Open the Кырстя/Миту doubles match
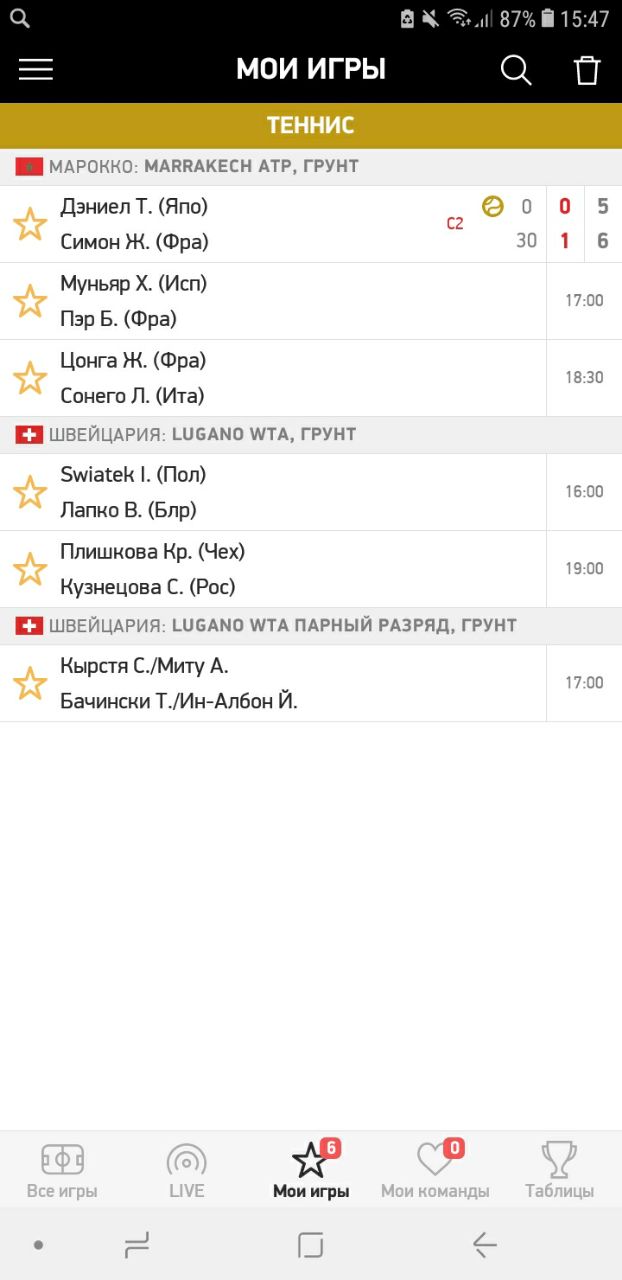 click(x=250, y=683)
